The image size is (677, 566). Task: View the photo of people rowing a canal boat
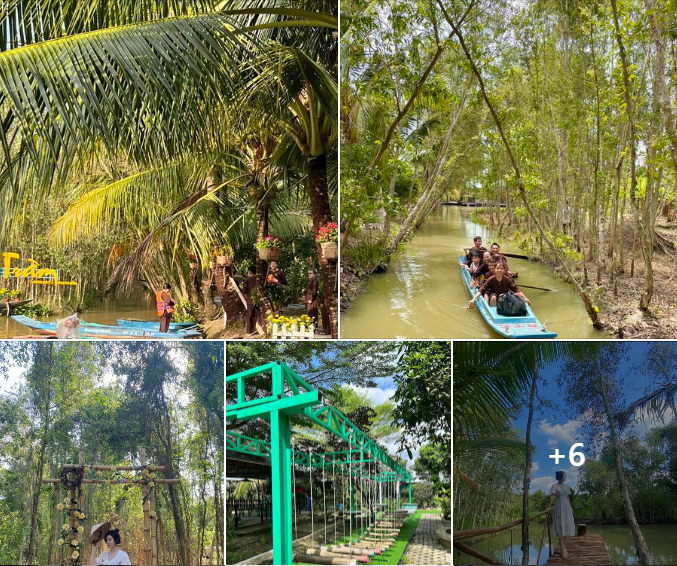(x=508, y=168)
